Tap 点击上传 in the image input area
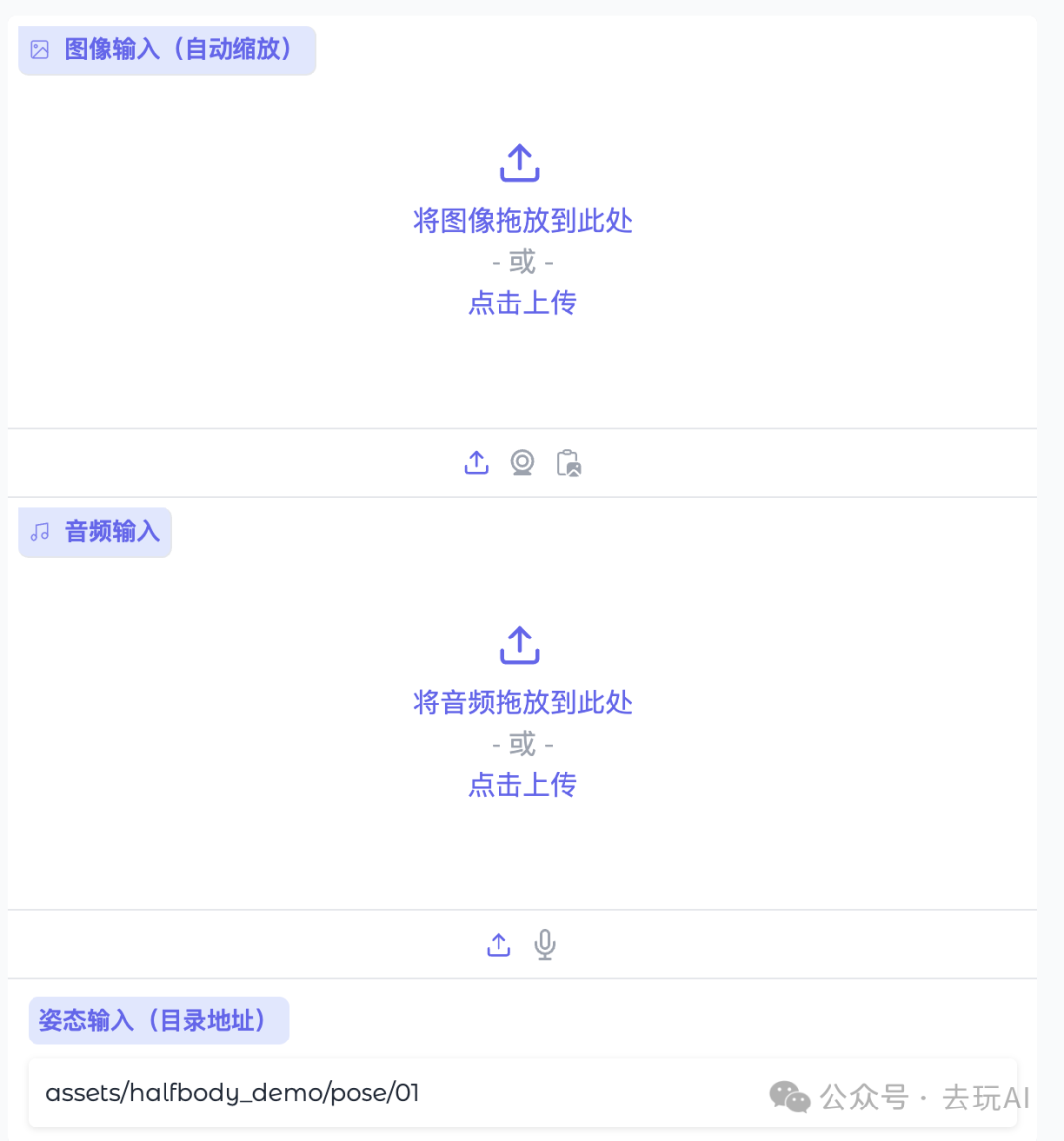 [x=522, y=302]
